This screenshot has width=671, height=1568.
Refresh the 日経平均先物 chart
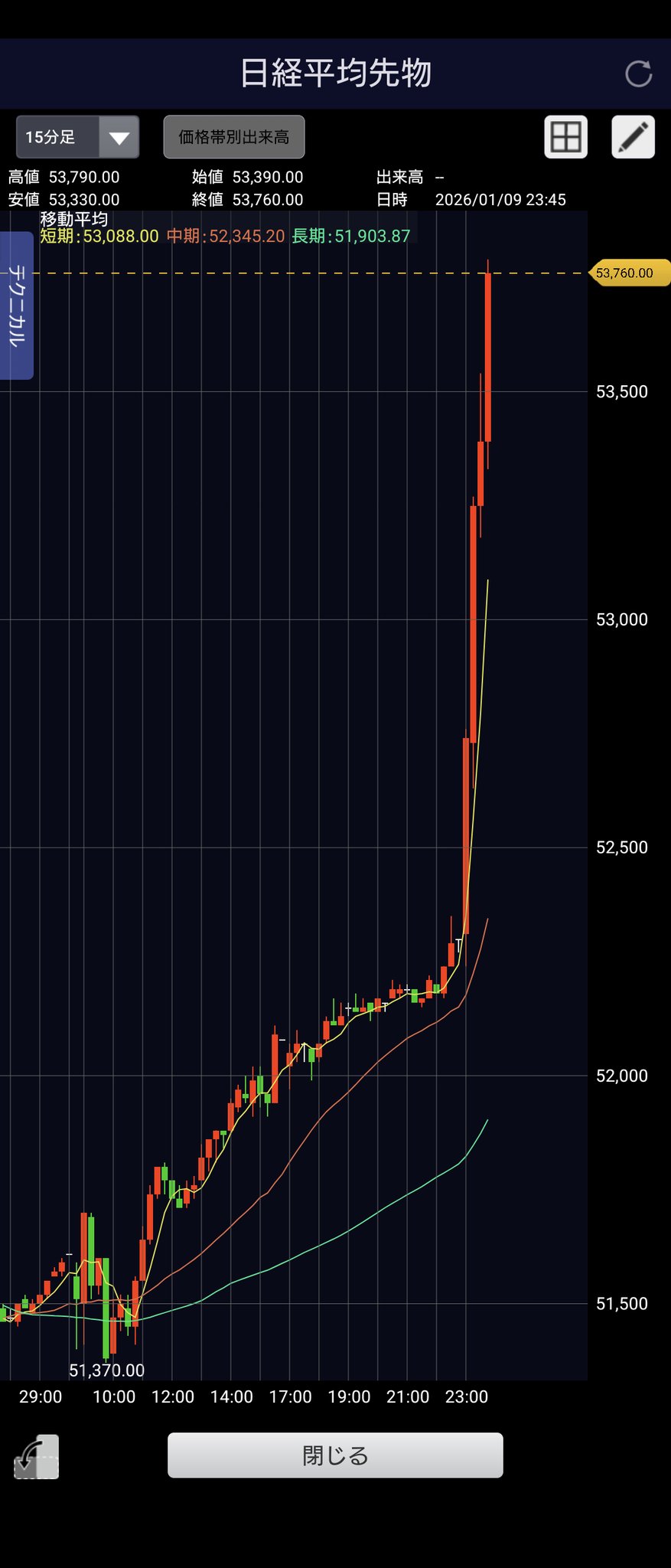coord(638,74)
